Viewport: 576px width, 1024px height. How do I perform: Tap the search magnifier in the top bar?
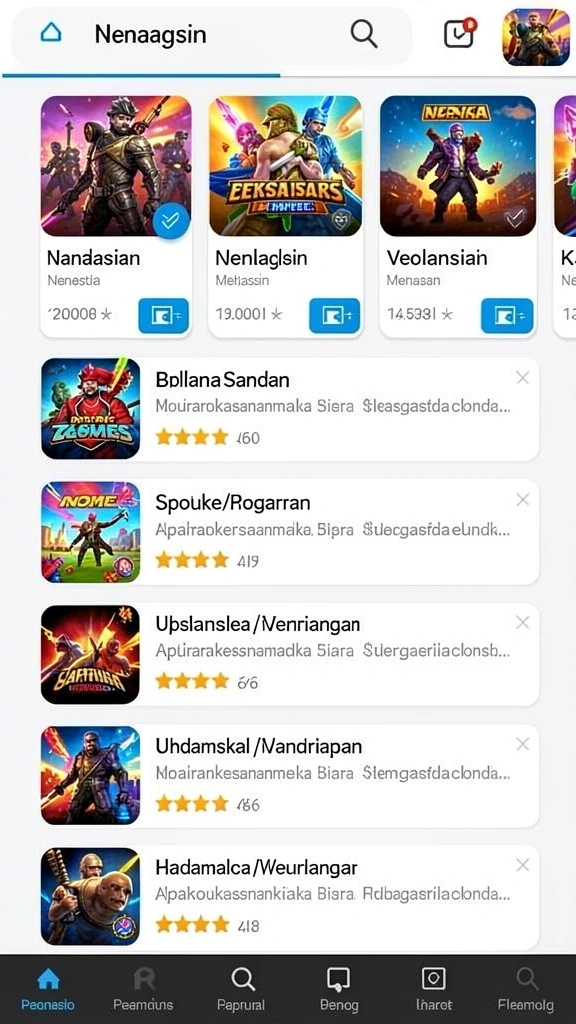click(x=364, y=33)
